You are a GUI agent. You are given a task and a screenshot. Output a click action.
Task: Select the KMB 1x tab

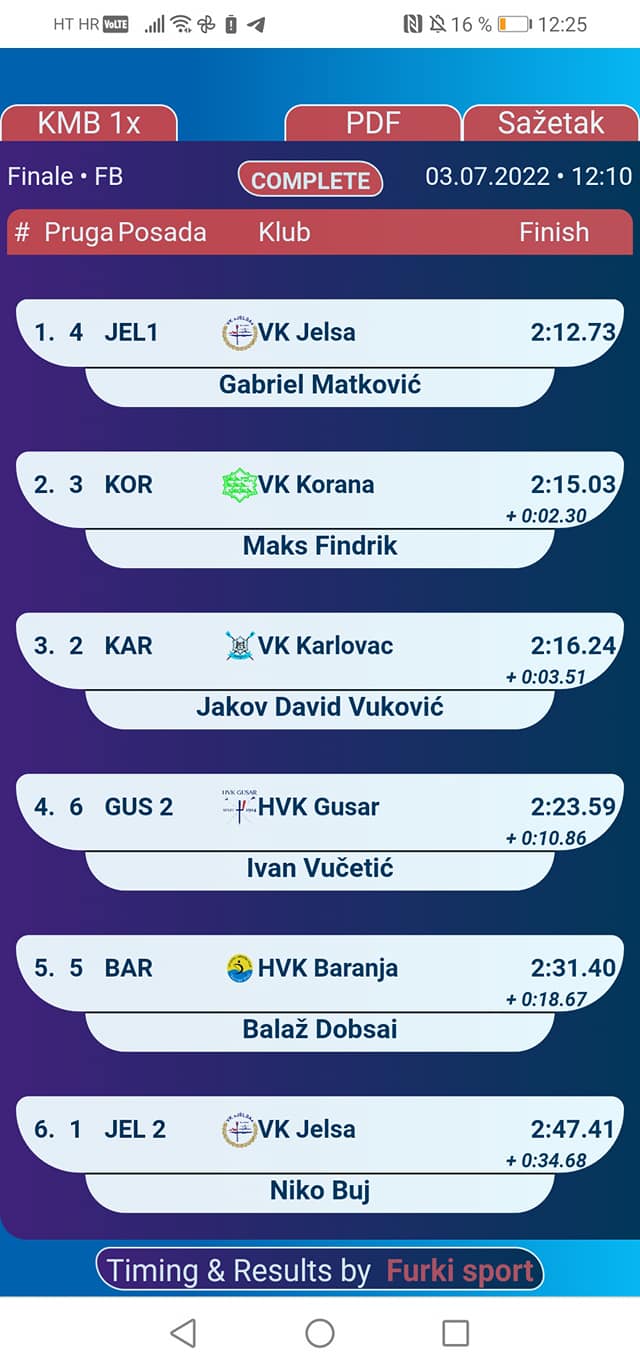point(89,123)
